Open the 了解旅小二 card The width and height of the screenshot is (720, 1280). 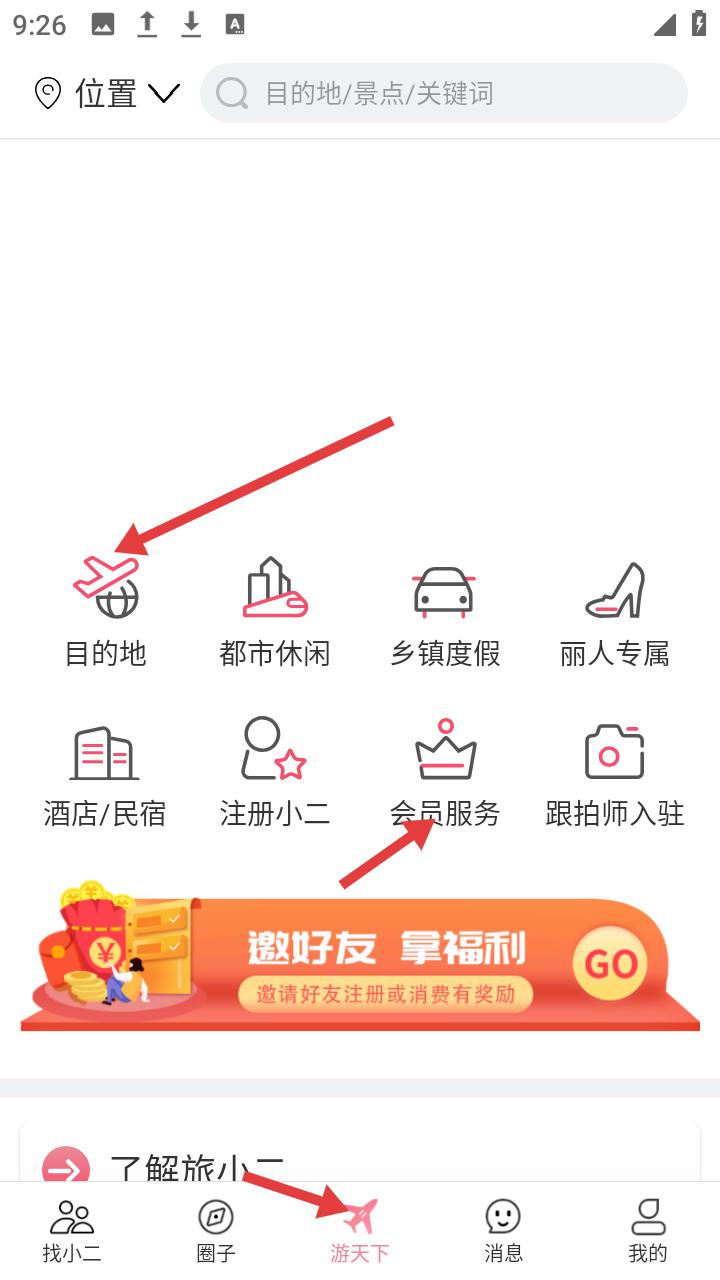tap(360, 1150)
